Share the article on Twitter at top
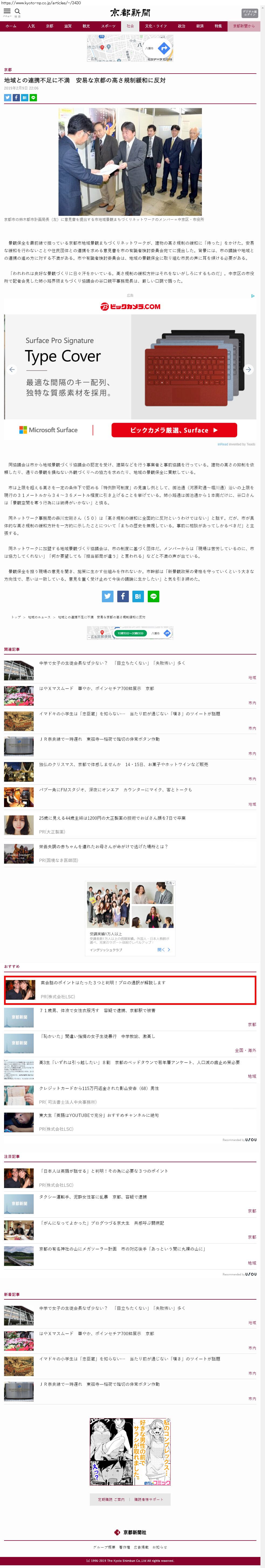Viewport: 265px width, 1568px height. pos(8,97)
